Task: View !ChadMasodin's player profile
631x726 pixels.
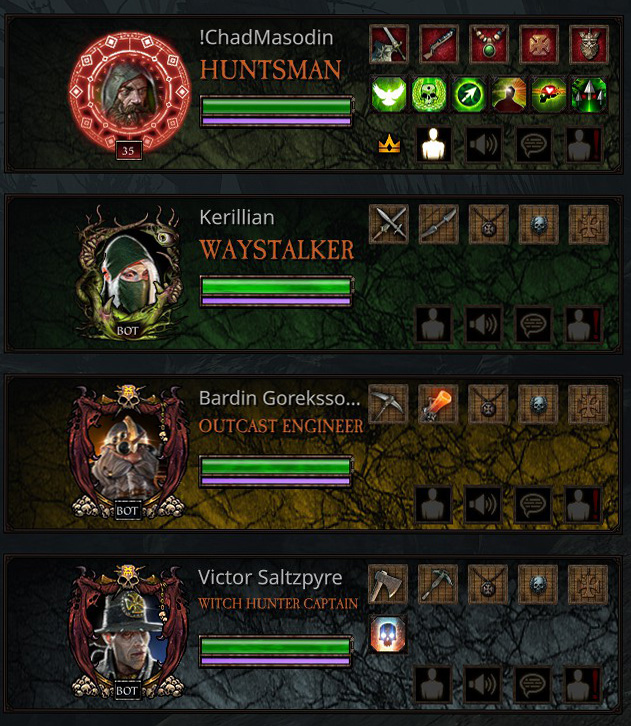Action: pos(434,145)
